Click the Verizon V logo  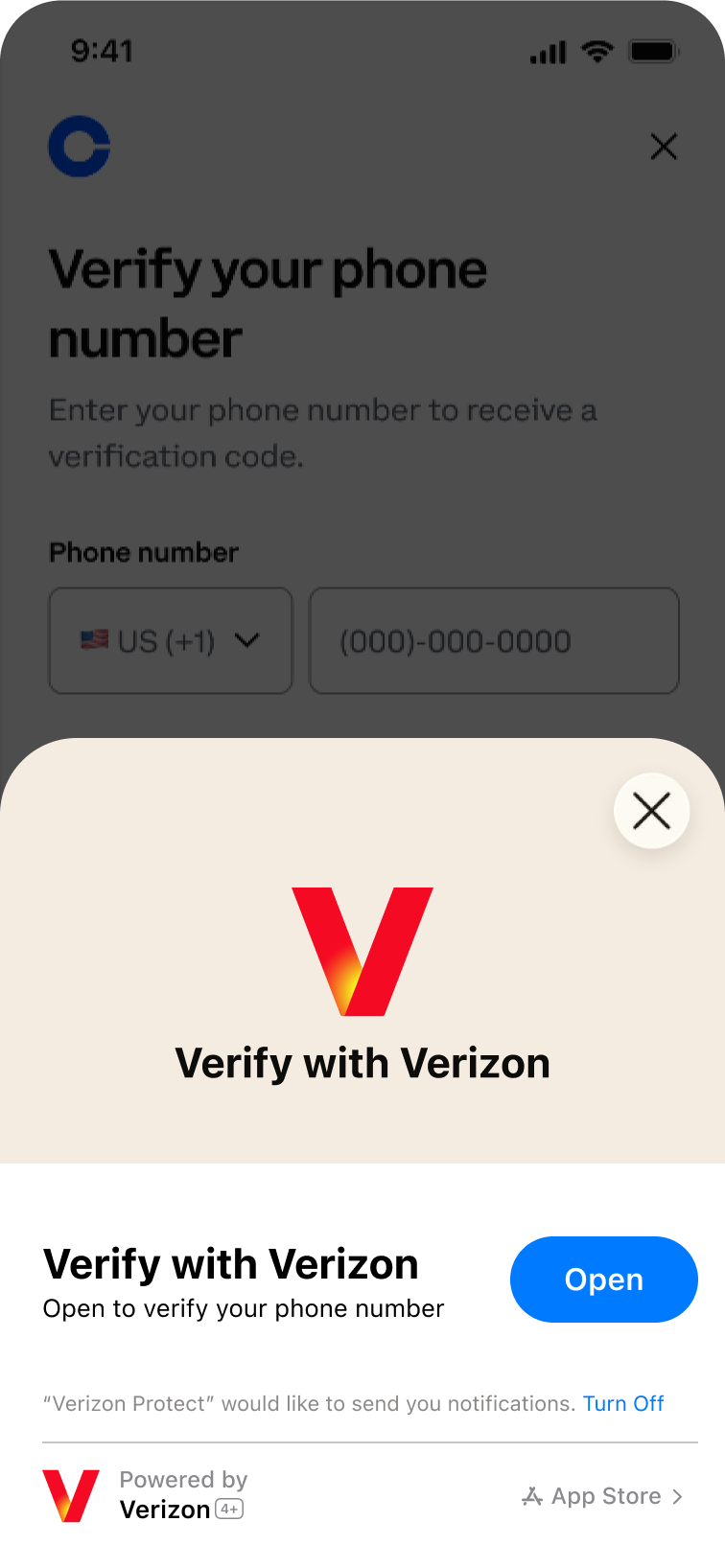362,951
